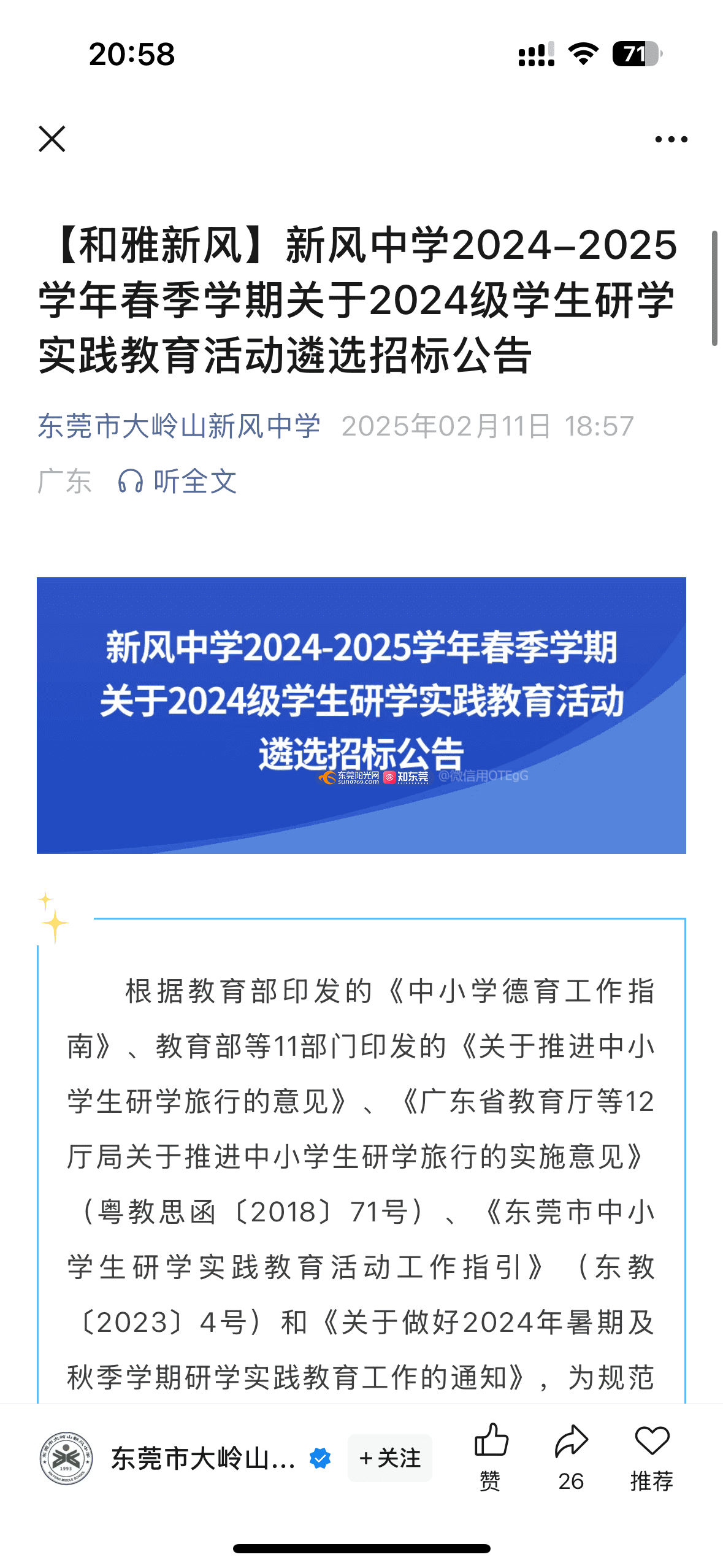The width and height of the screenshot is (723, 1568).
Task: Open the school avatar in the bottom bar
Action: tap(66, 1458)
